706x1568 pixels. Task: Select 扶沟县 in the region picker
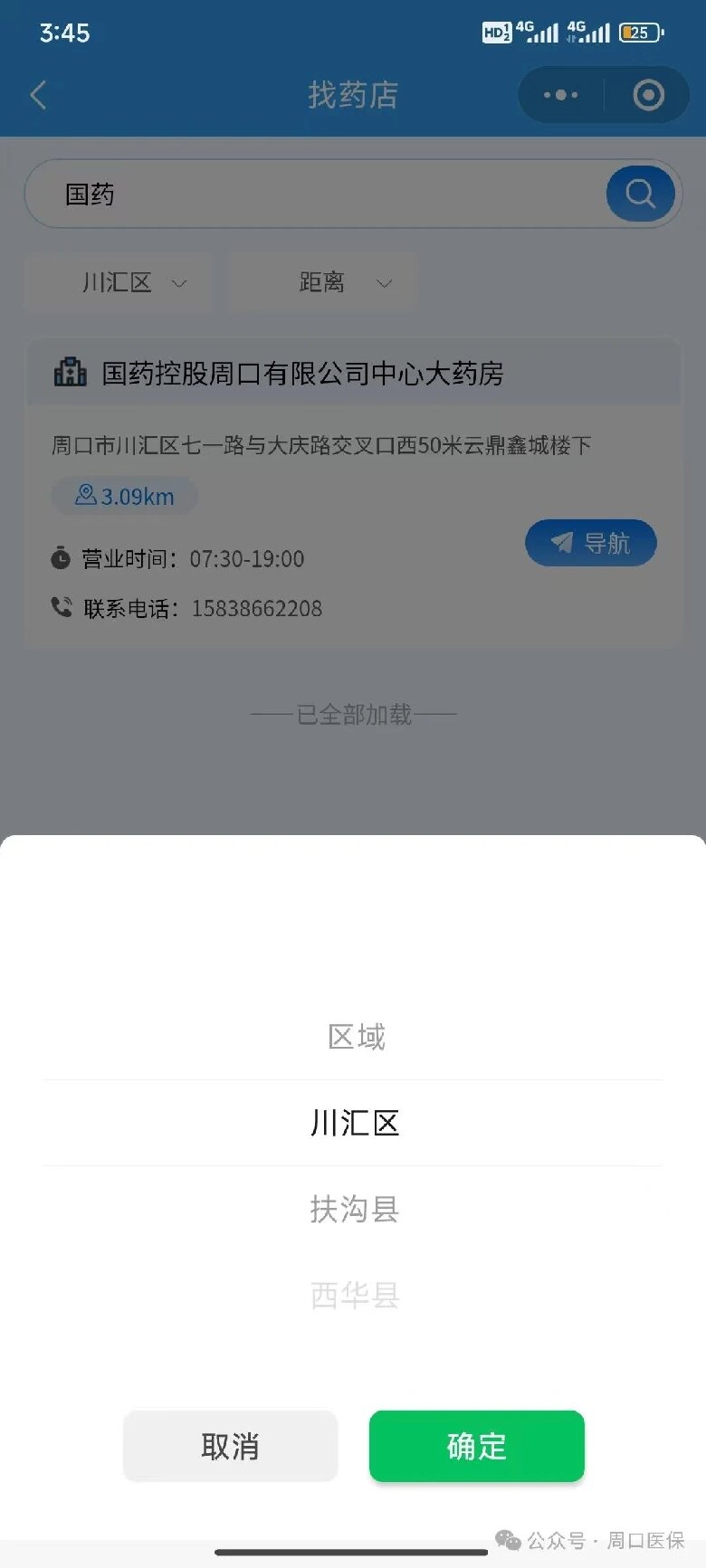click(354, 1209)
